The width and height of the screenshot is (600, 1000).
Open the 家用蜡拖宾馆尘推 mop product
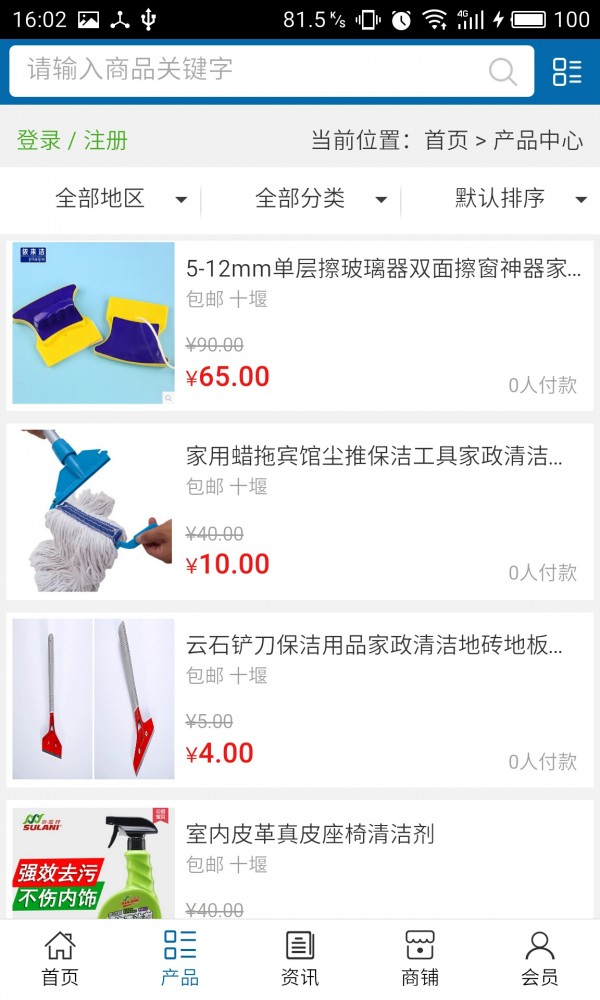coord(374,457)
